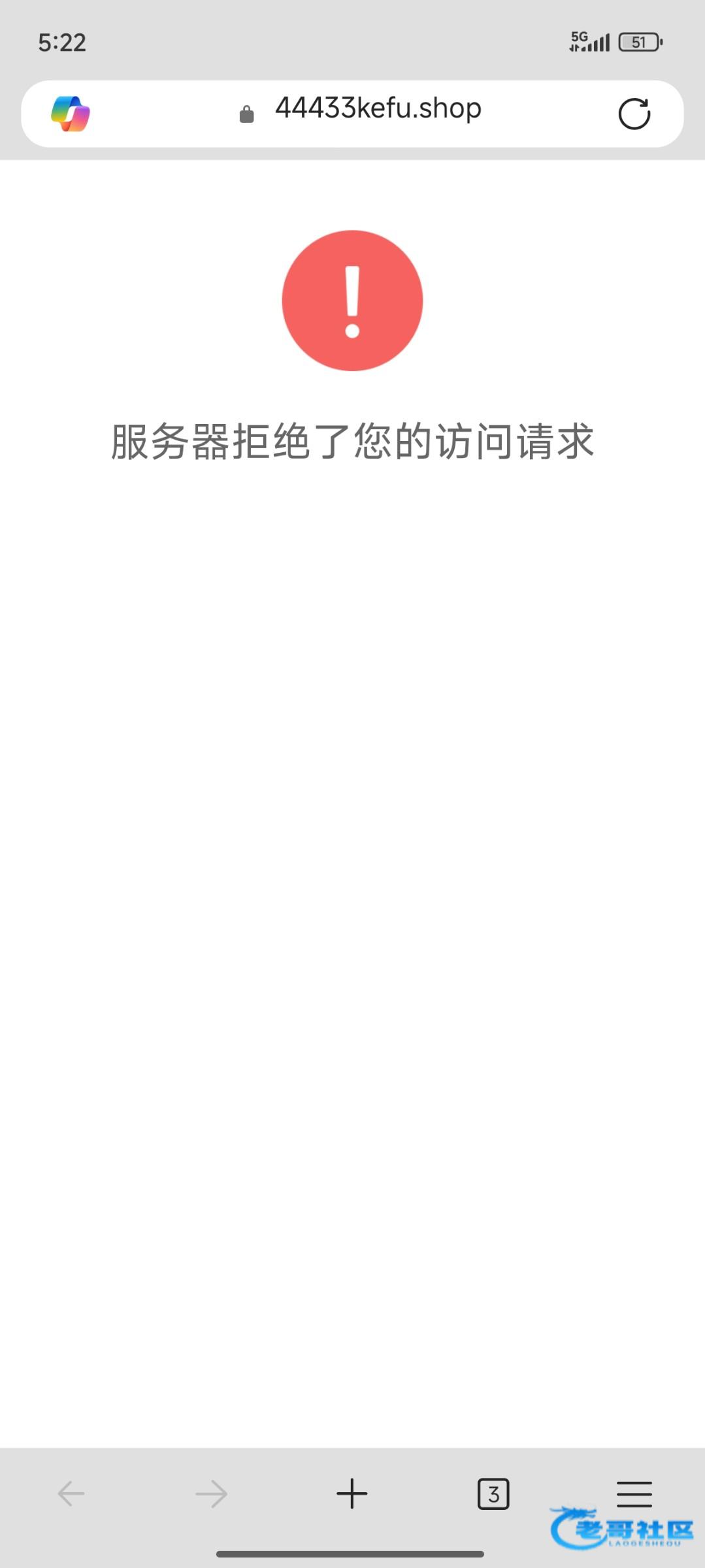Open the browser hamburger menu
705x1568 pixels.
click(x=634, y=1492)
